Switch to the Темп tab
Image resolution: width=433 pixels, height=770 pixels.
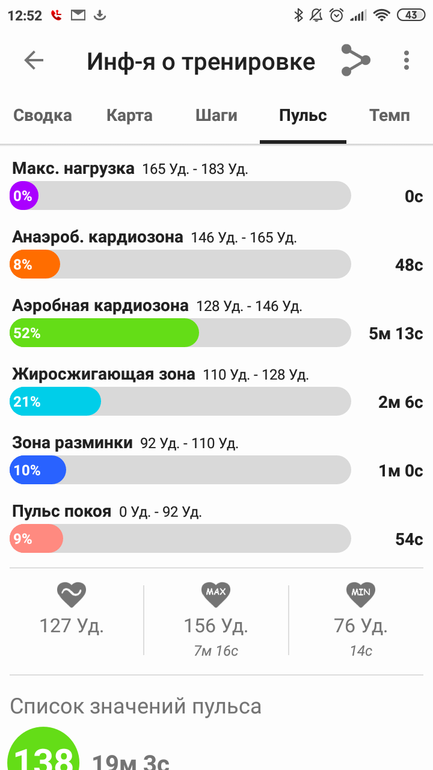pyautogui.click(x=390, y=116)
